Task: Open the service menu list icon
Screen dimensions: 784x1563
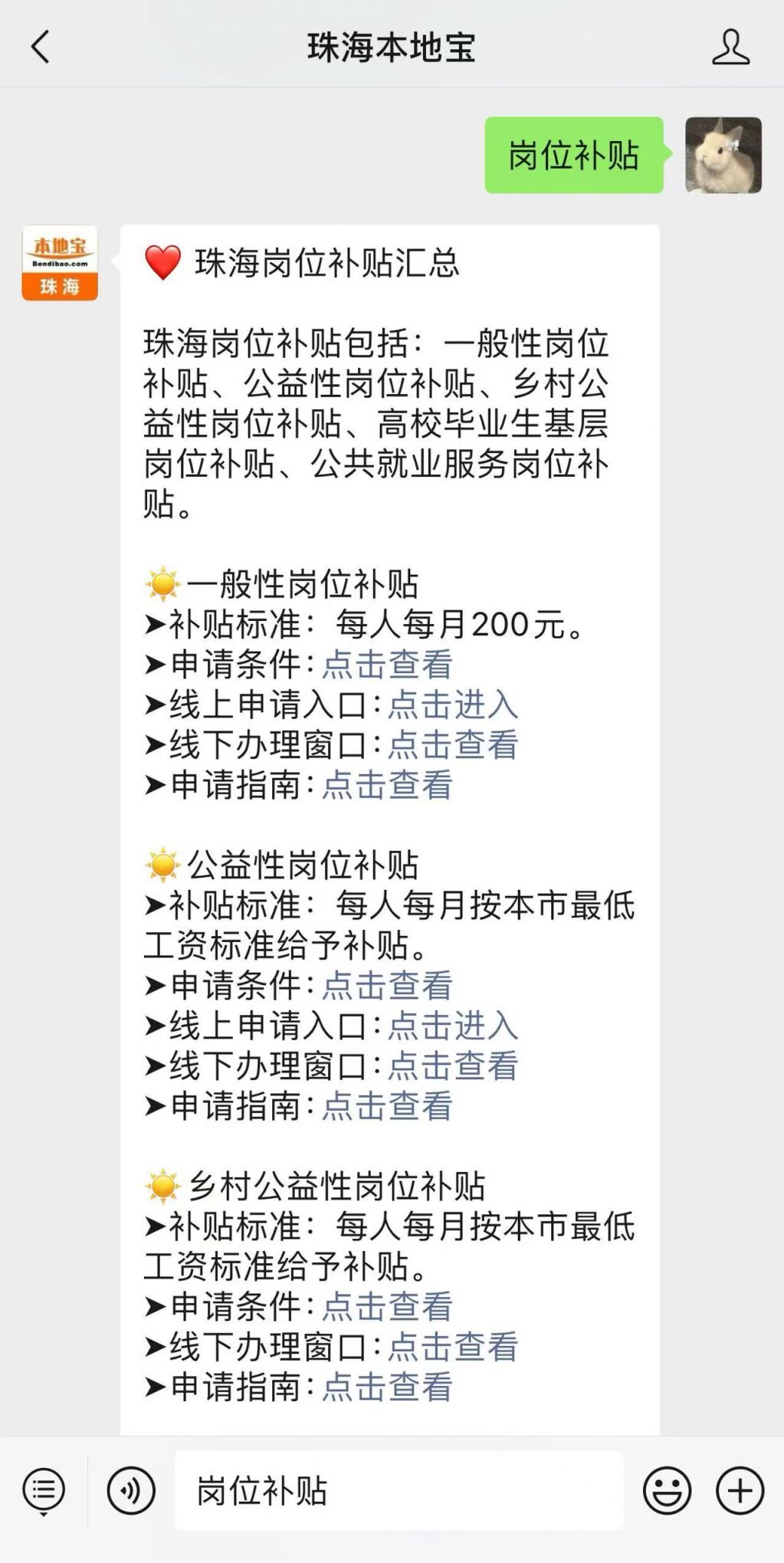Action: pyautogui.click(x=44, y=1491)
